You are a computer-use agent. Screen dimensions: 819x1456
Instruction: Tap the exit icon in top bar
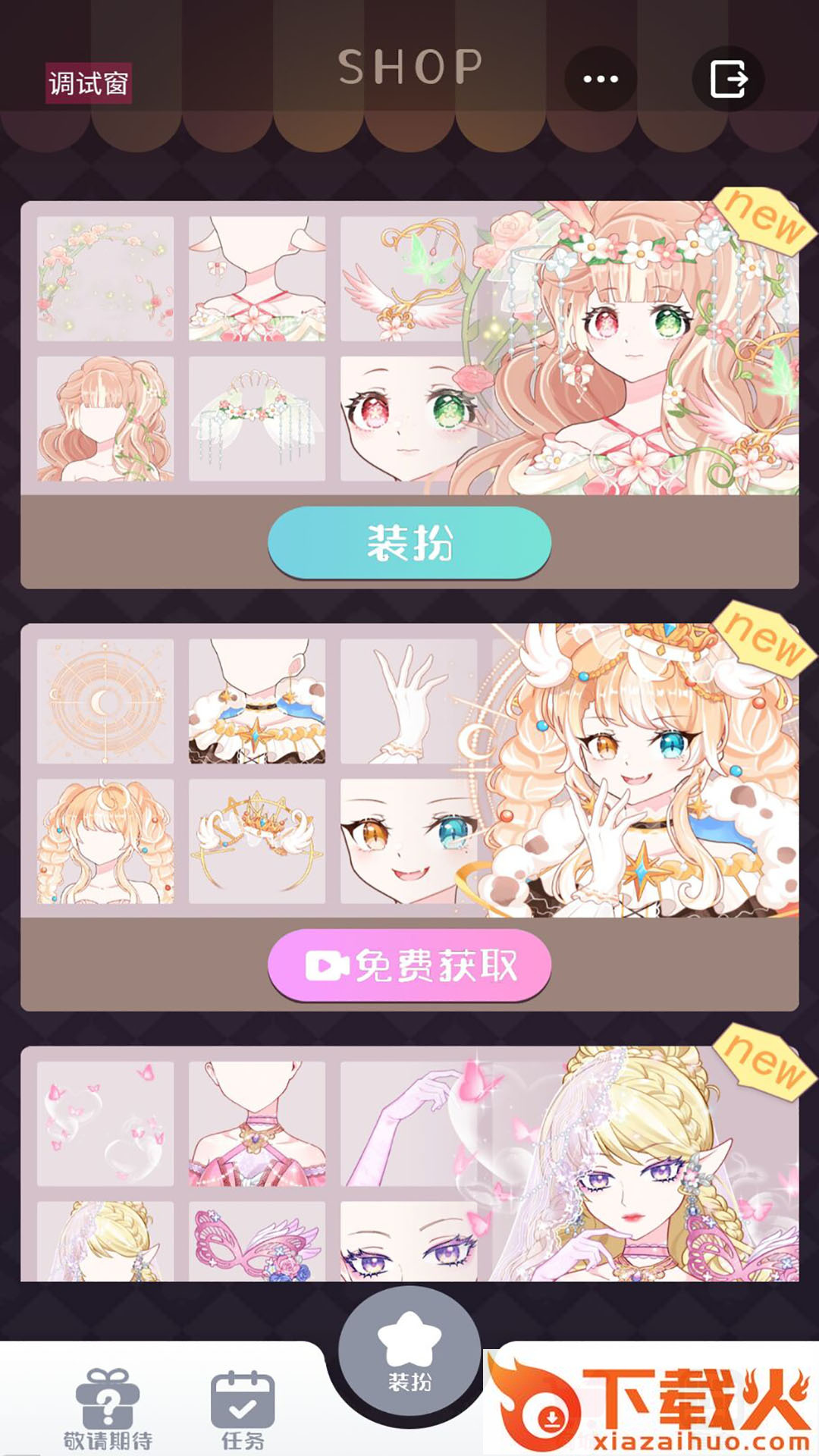[x=728, y=79]
